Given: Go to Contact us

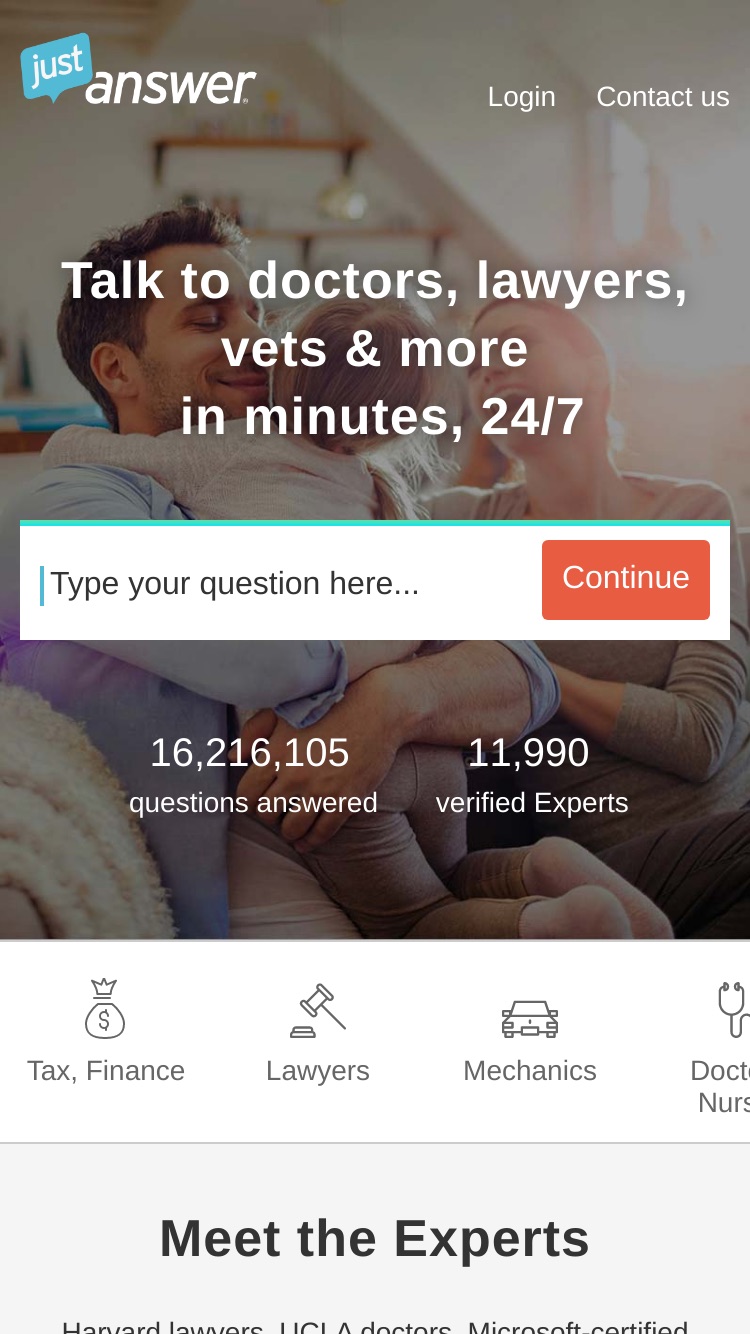Looking at the screenshot, I should click(x=663, y=97).
